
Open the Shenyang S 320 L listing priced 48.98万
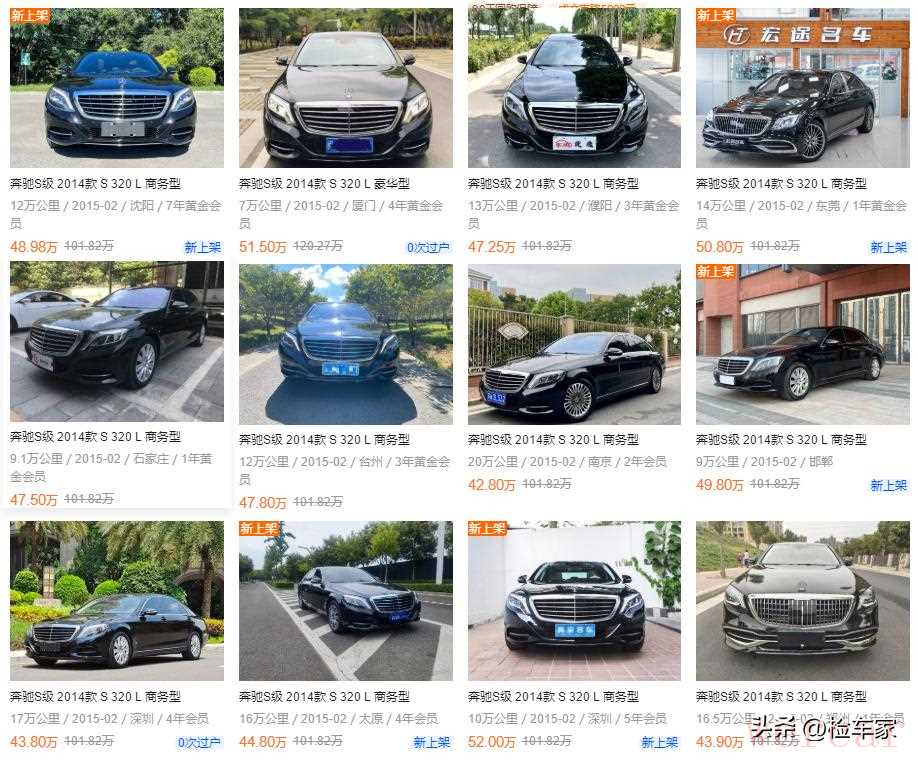click(117, 89)
